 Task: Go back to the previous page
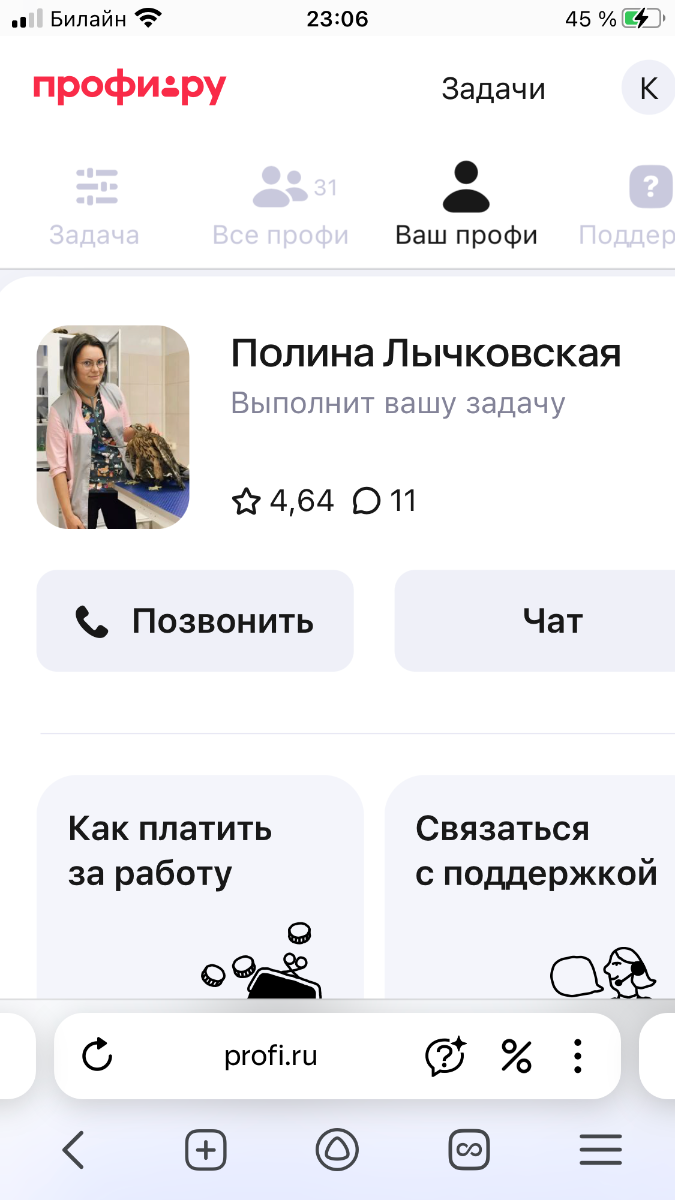coord(73,1151)
